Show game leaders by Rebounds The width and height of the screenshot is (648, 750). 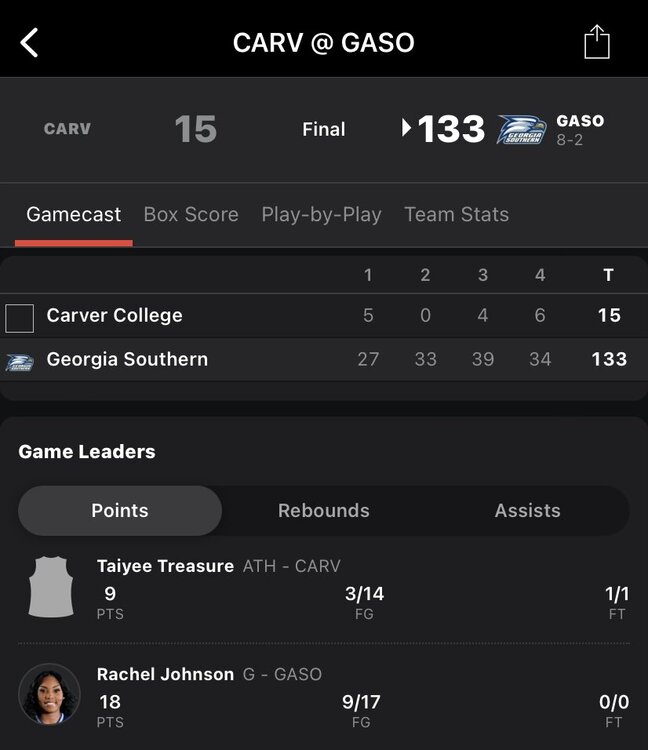[323, 510]
